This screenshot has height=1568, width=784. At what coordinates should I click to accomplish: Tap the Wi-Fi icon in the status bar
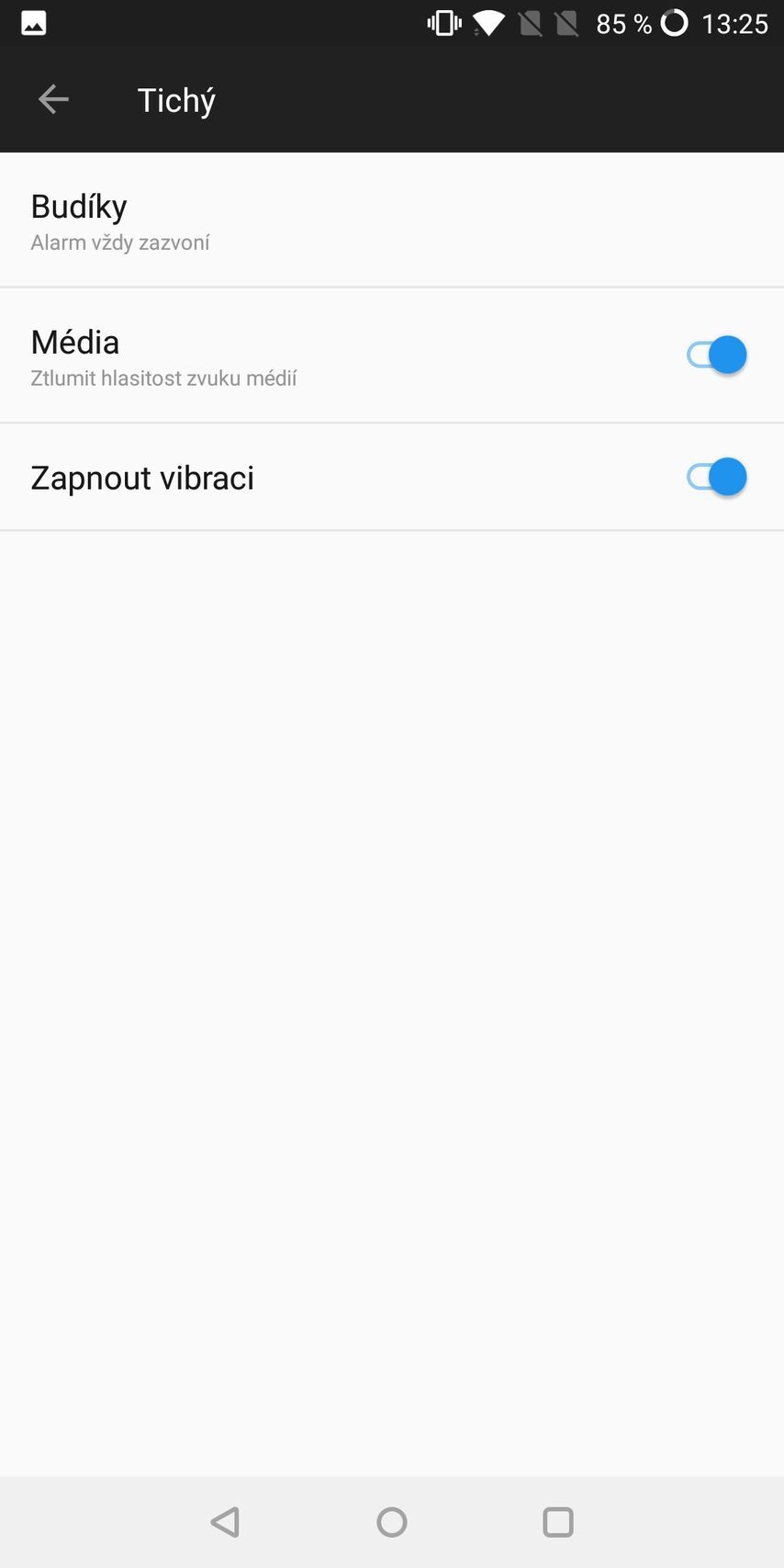(x=488, y=23)
